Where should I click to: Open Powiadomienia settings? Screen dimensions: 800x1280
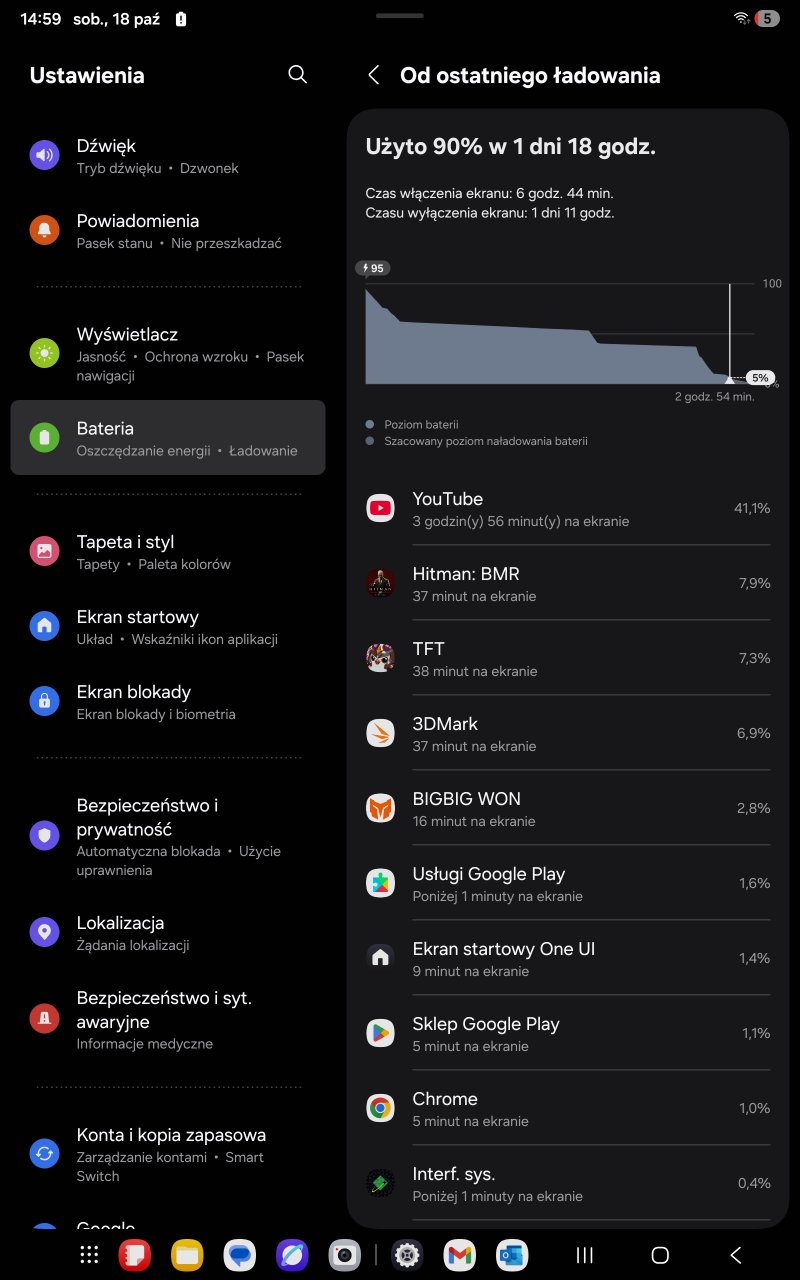167,231
